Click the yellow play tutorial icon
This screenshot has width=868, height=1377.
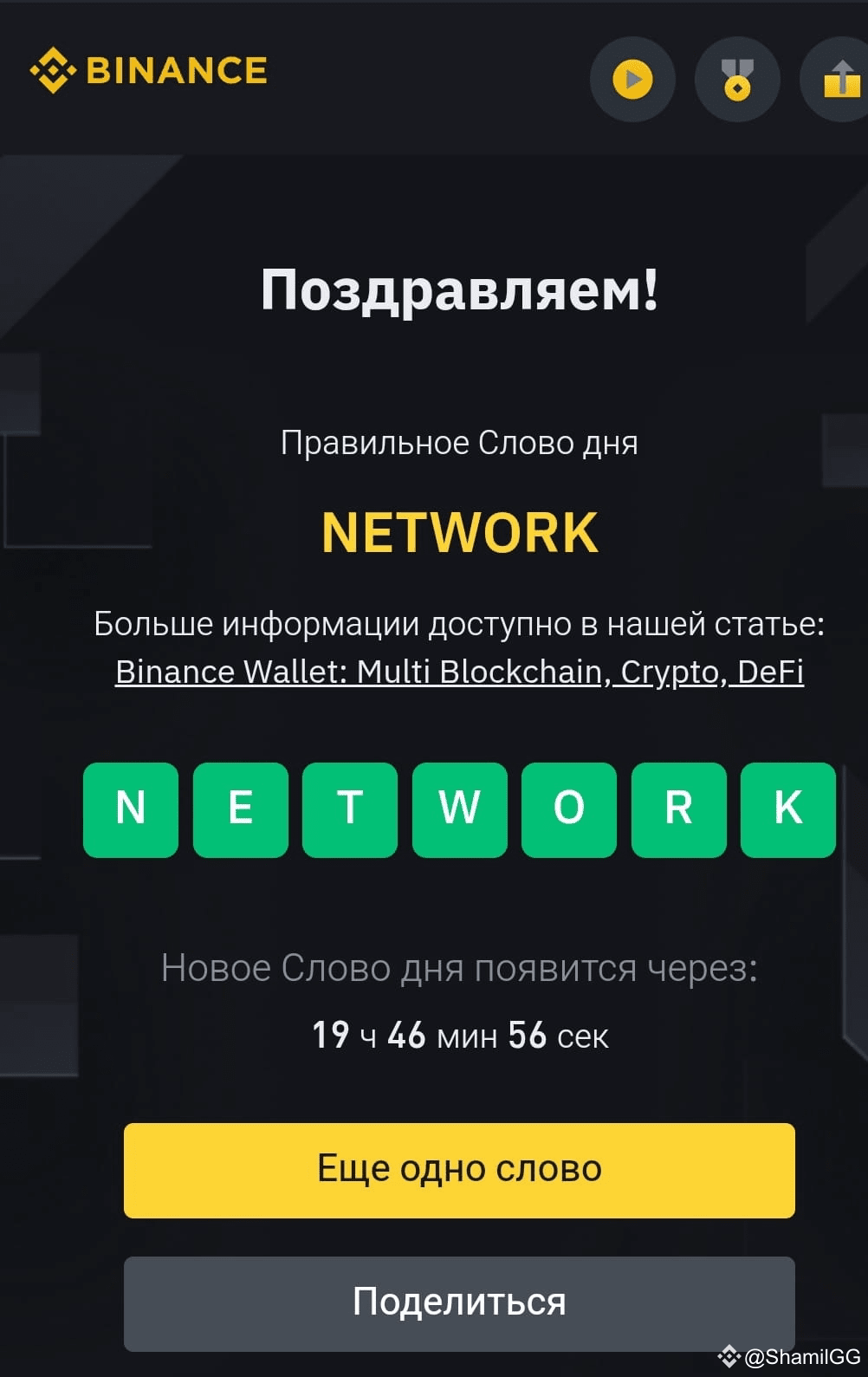click(632, 79)
